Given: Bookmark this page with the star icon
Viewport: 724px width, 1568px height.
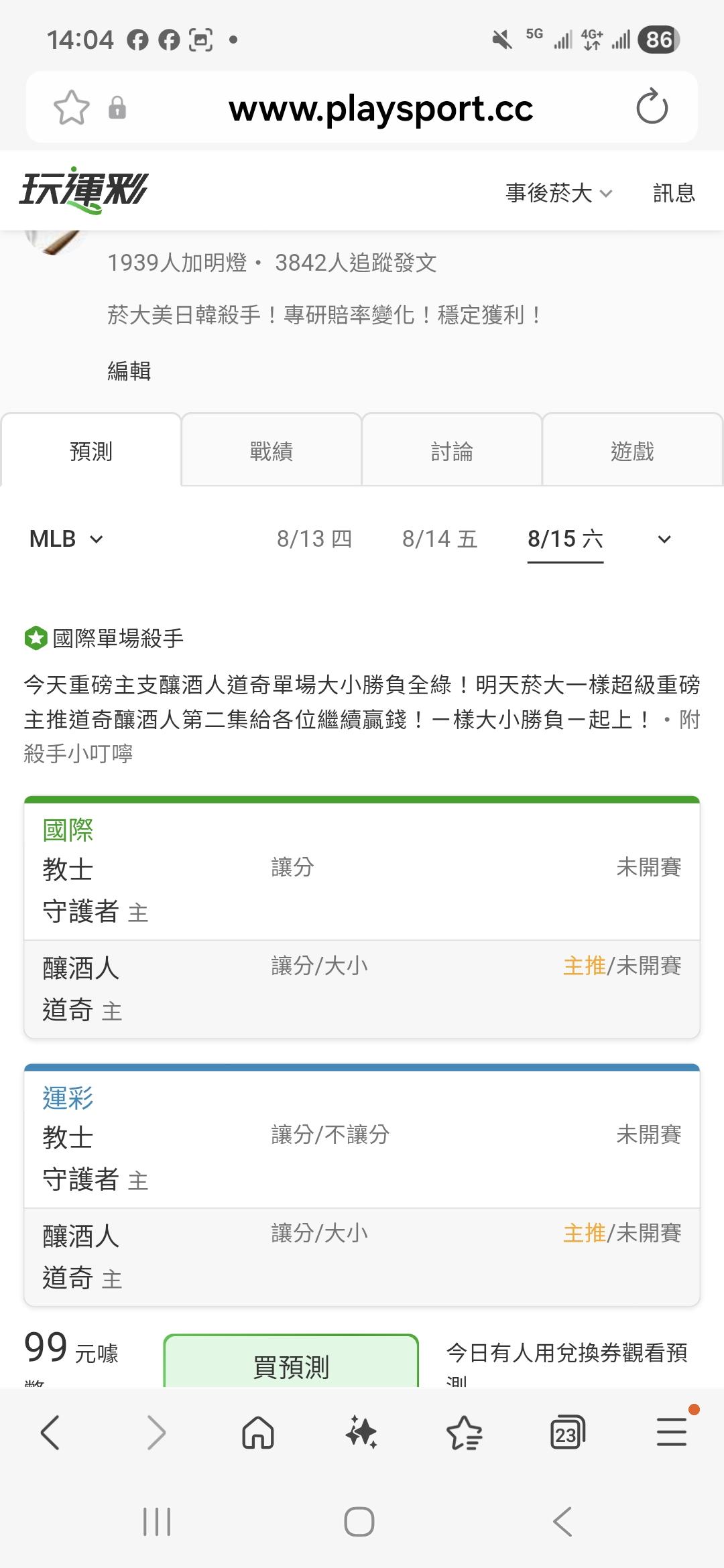Looking at the screenshot, I should pyautogui.click(x=72, y=107).
